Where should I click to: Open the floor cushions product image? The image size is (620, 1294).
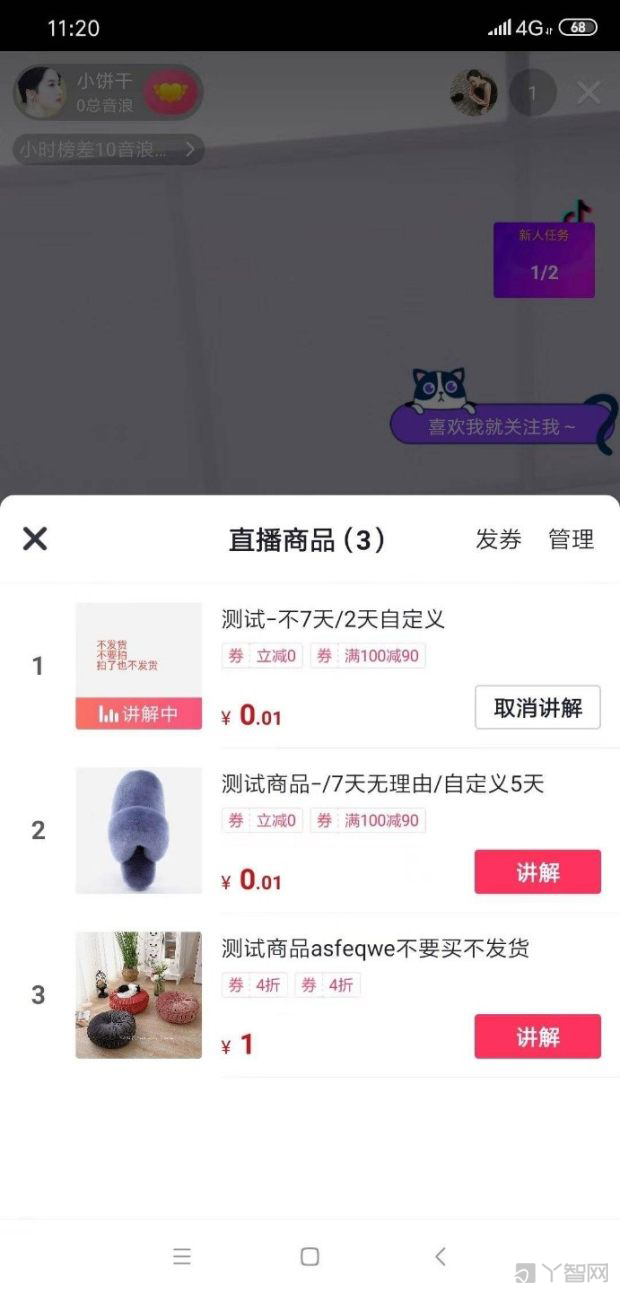coord(138,995)
